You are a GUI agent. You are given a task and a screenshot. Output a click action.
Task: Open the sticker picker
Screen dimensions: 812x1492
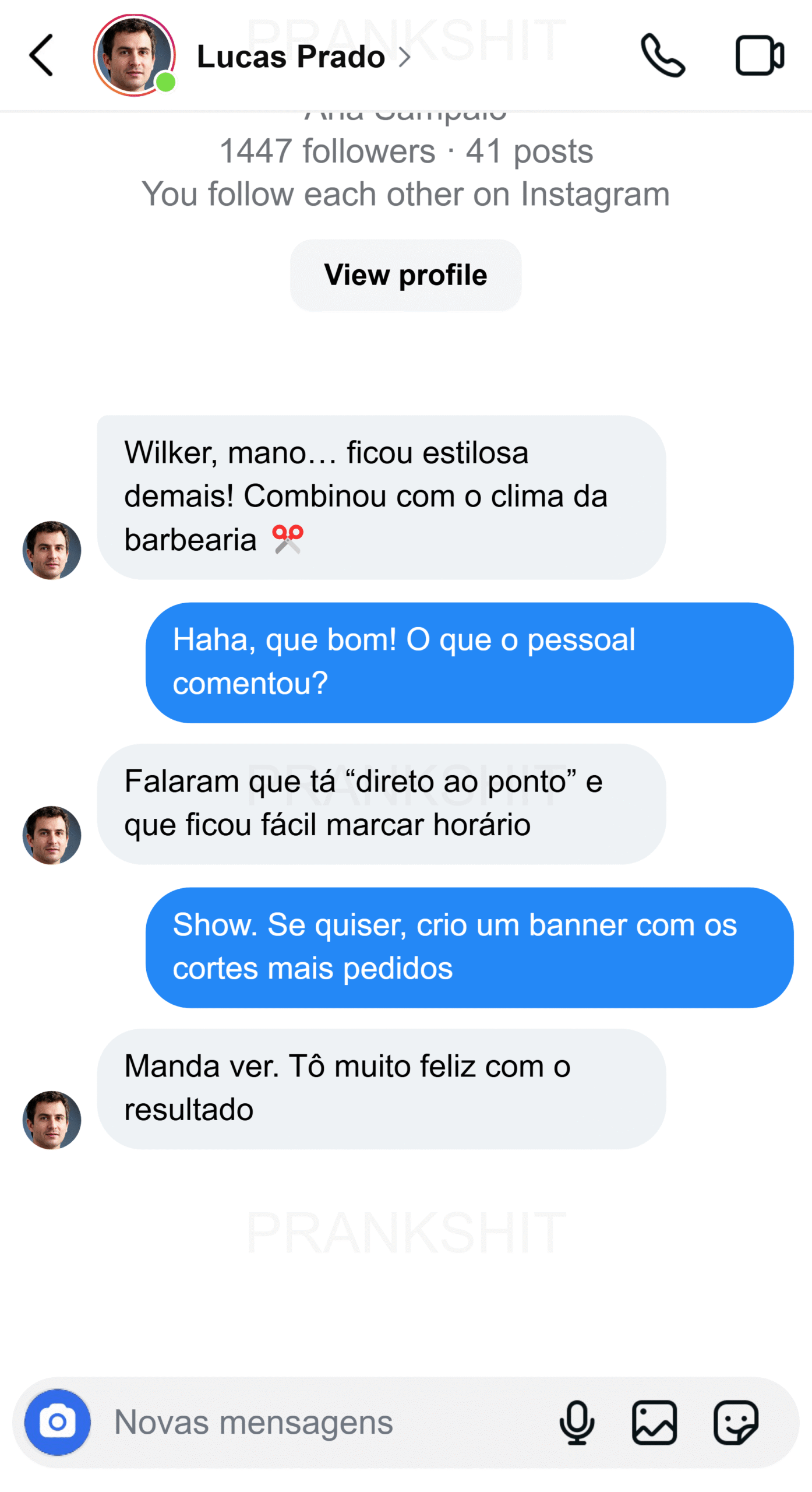coord(736,1422)
